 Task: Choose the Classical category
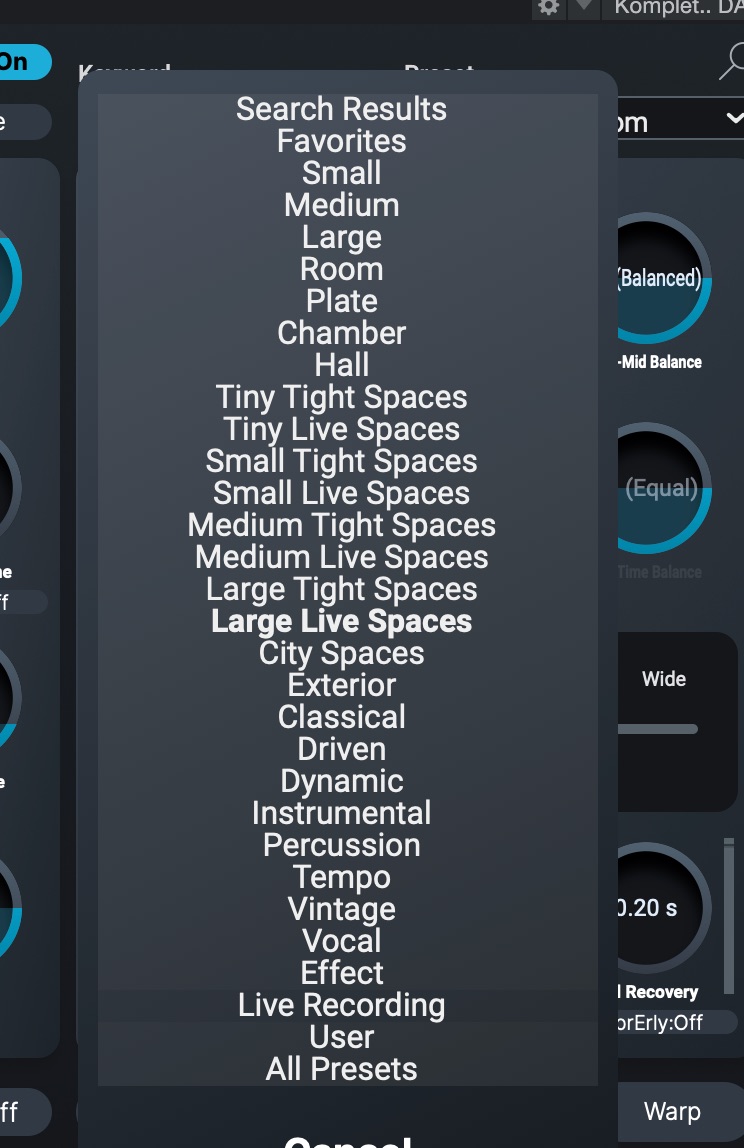click(x=342, y=717)
